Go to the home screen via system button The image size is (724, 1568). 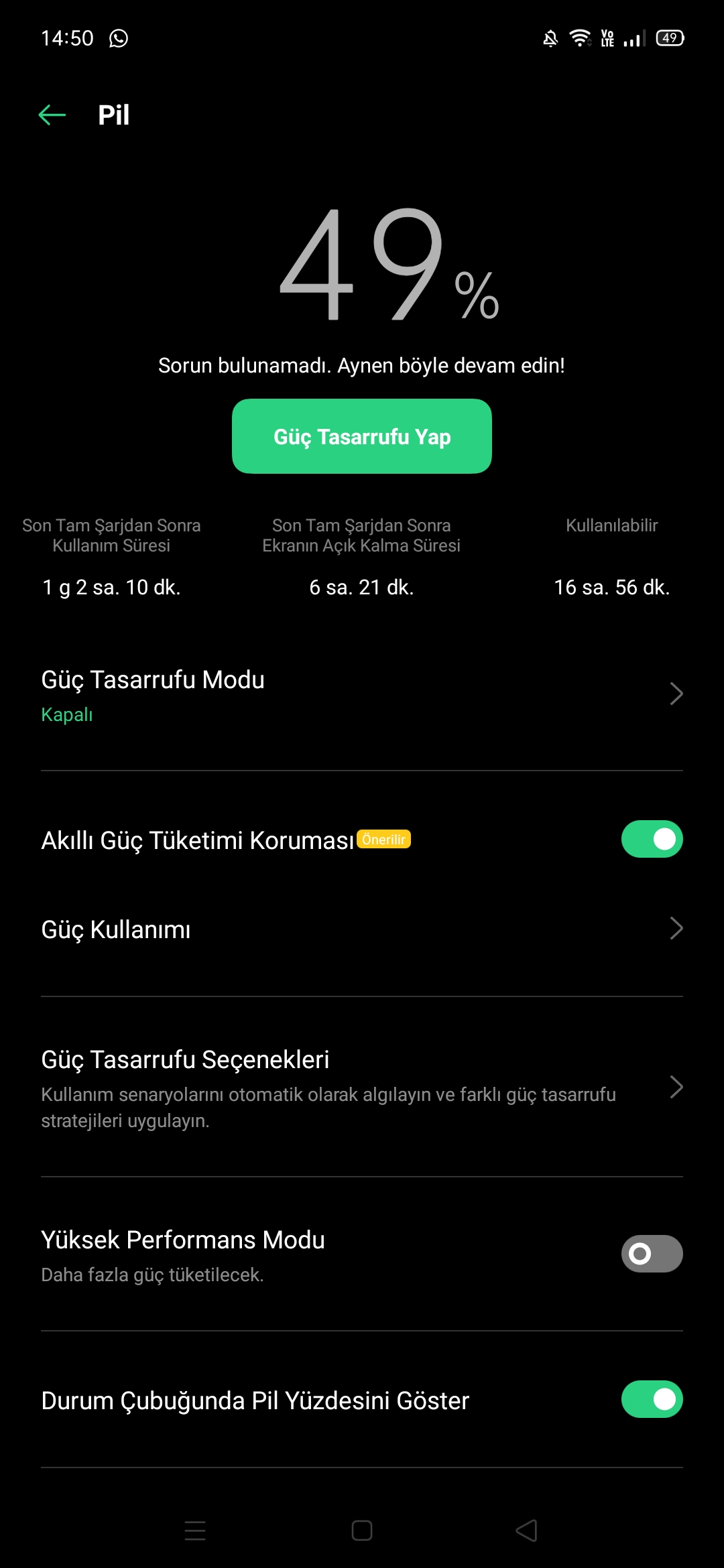(362, 1530)
